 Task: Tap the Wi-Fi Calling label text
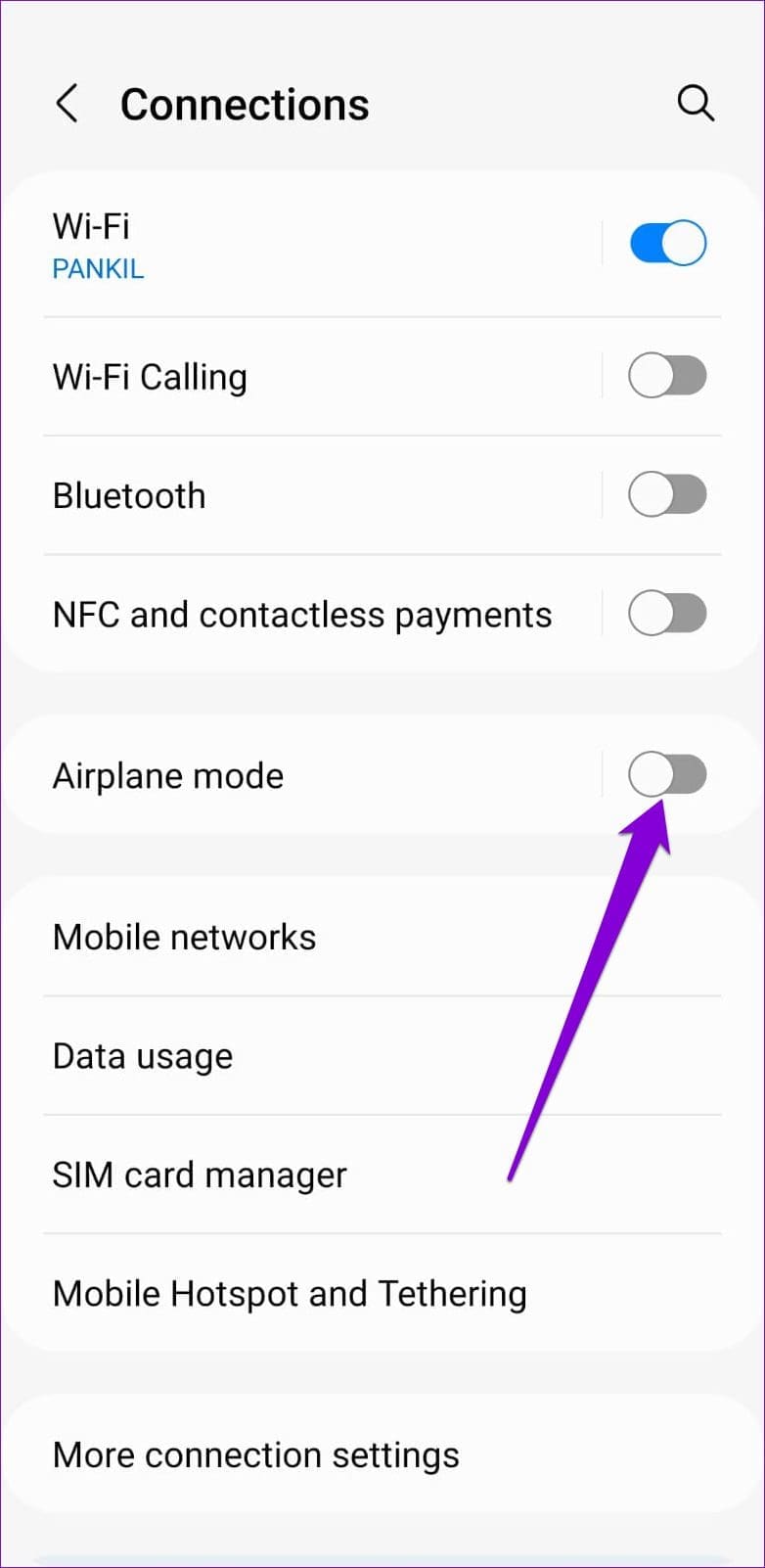pos(150,376)
